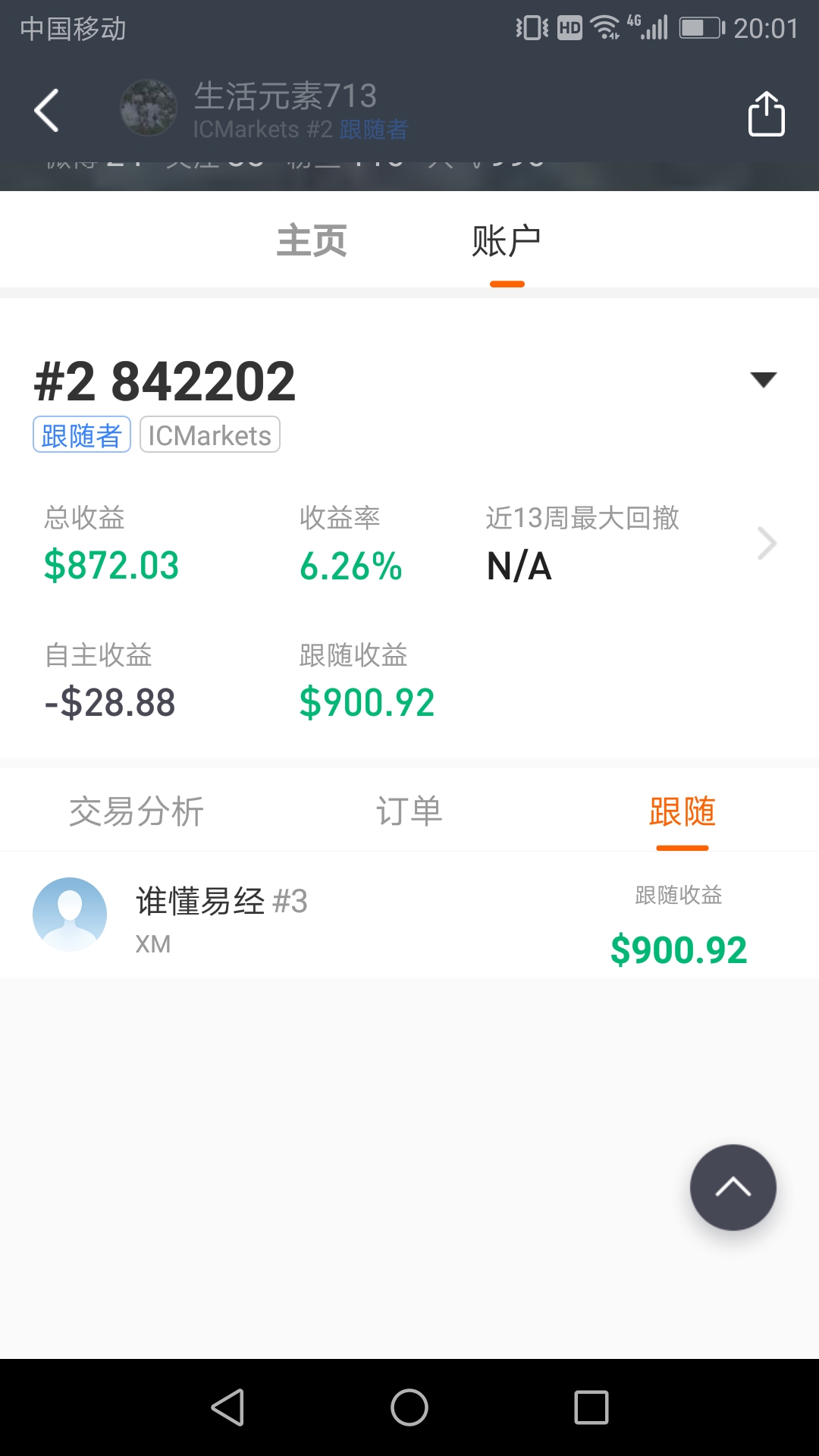The height and width of the screenshot is (1456, 819).
Task: Share this profile via share icon
Action: (766, 114)
